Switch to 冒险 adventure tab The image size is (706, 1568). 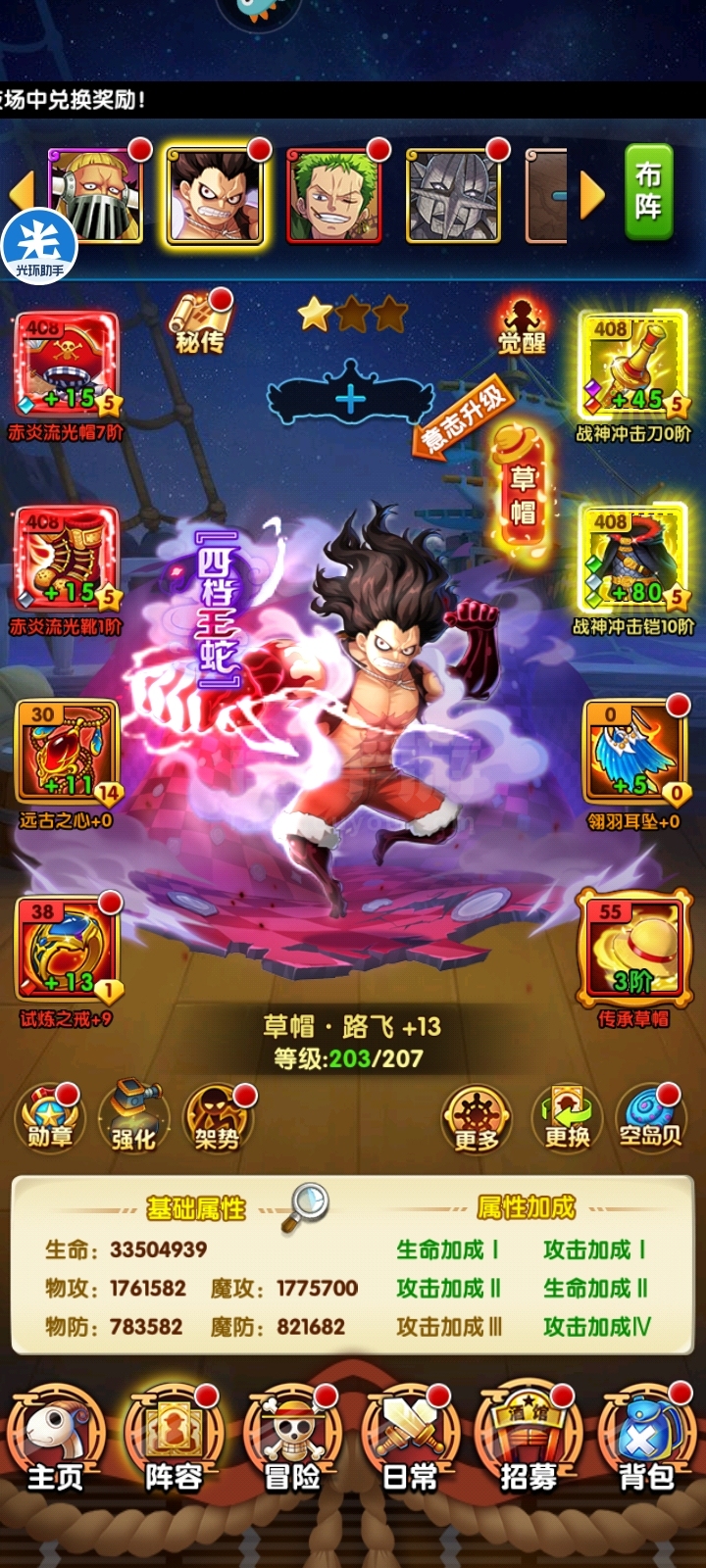[x=291, y=1441]
